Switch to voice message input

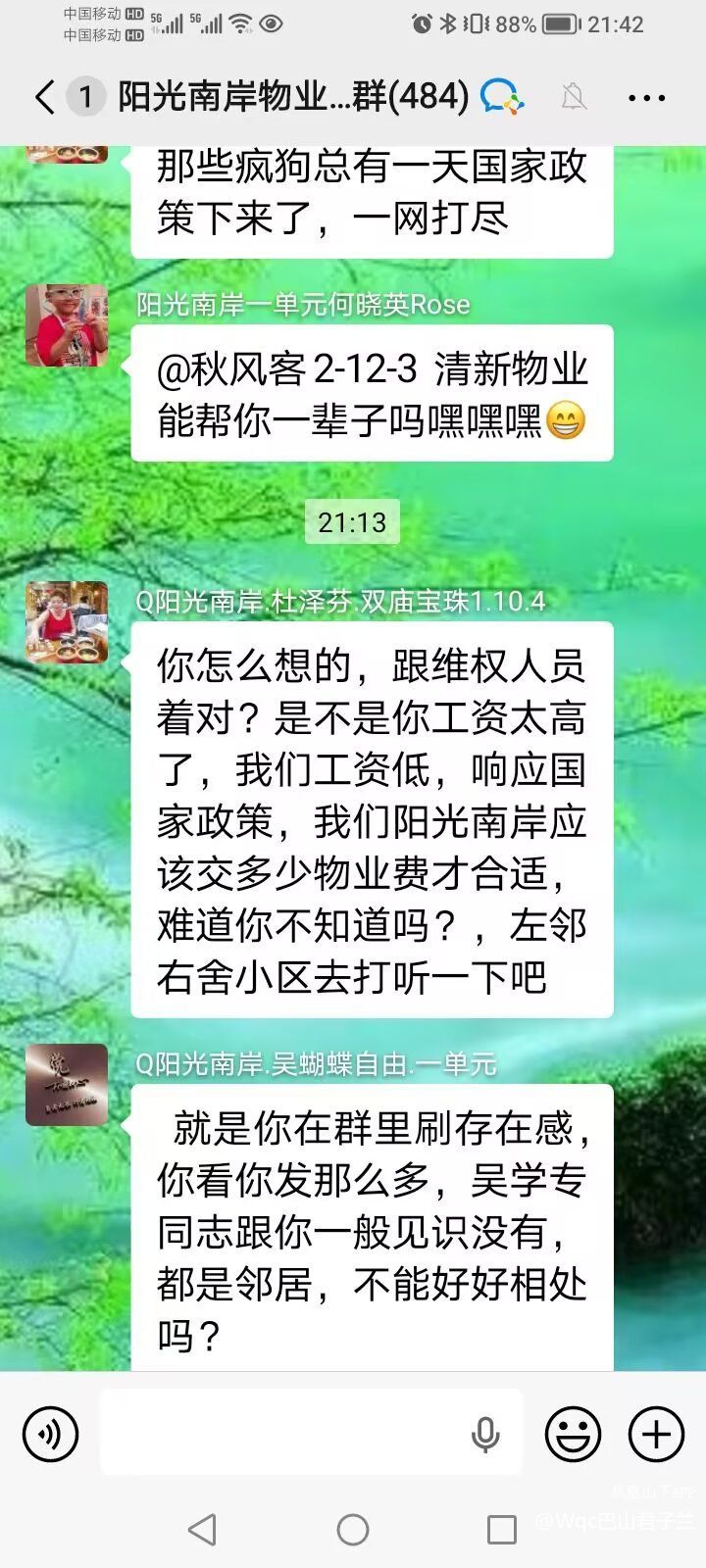click(x=51, y=1435)
